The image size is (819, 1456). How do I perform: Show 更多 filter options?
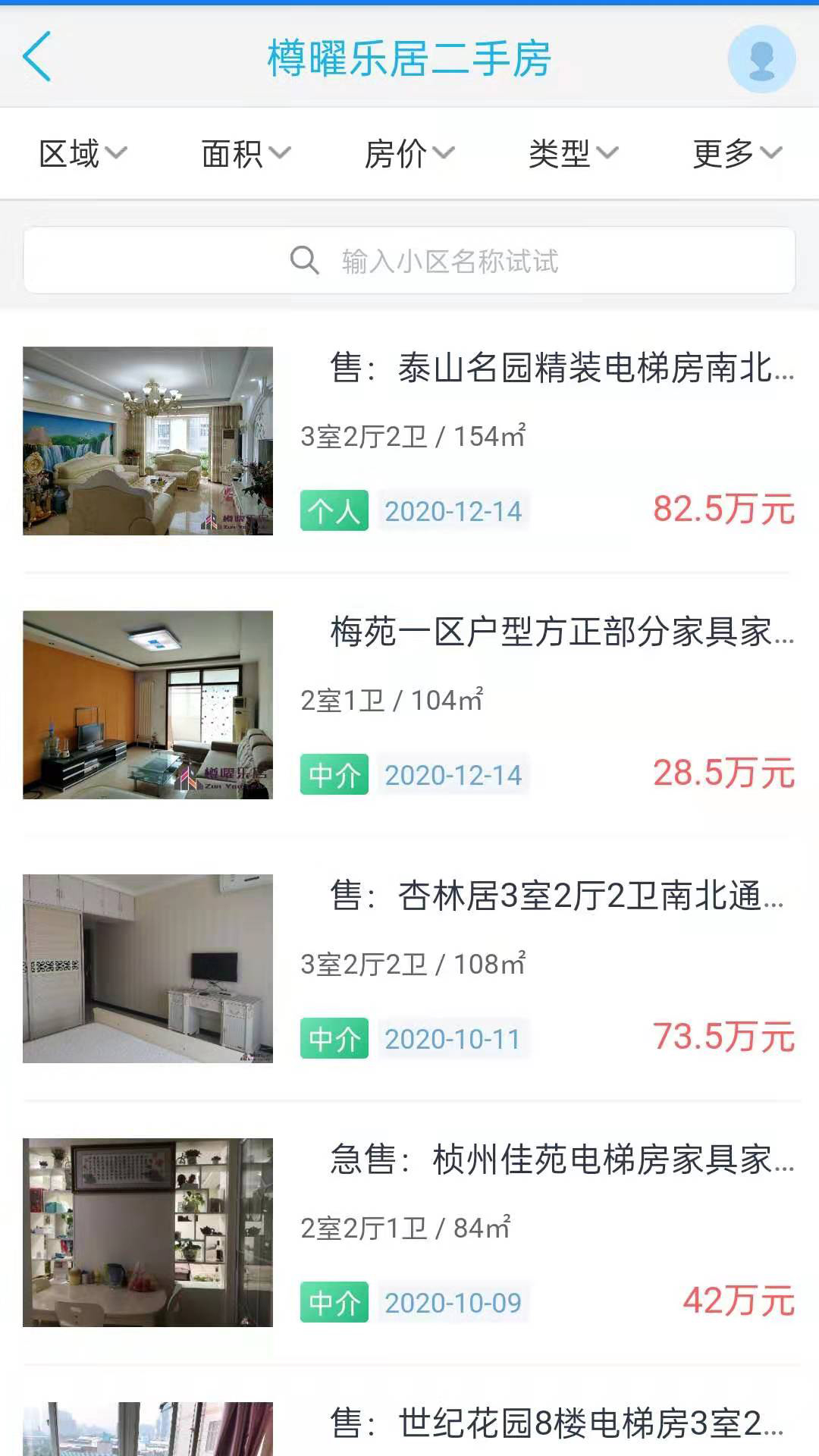[736, 154]
